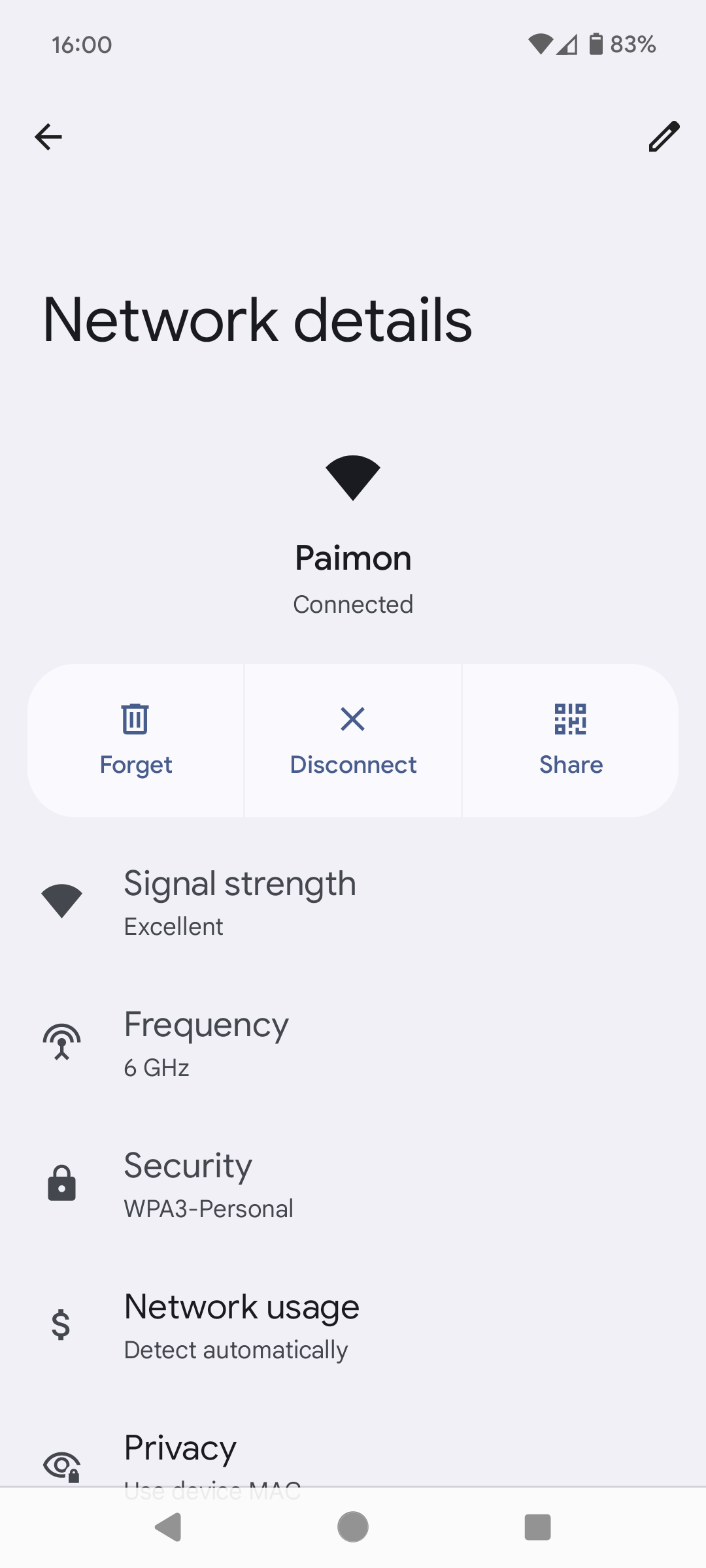Open Network usage setting
This screenshot has width=706, height=1568.
coord(353,1325)
